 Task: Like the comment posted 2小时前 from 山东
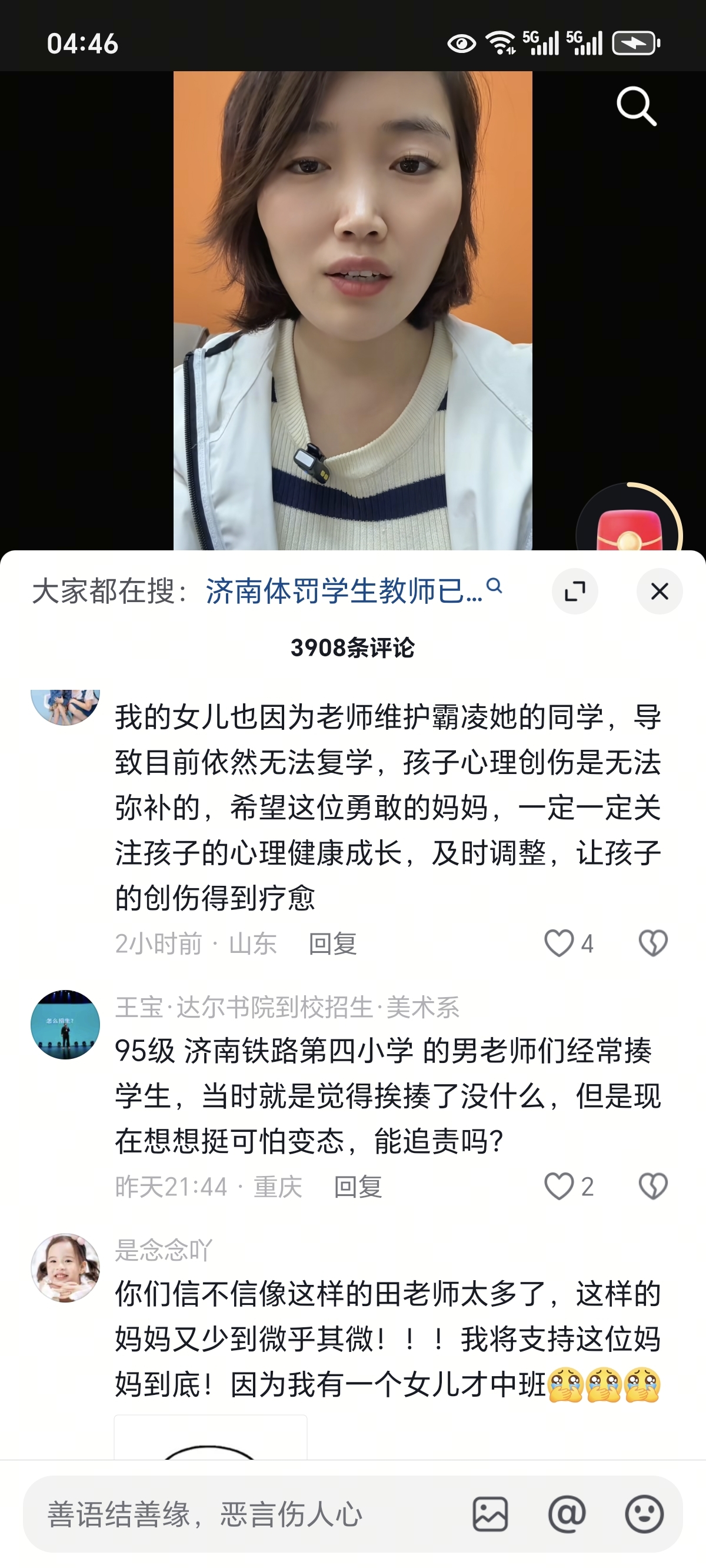(560, 944)
